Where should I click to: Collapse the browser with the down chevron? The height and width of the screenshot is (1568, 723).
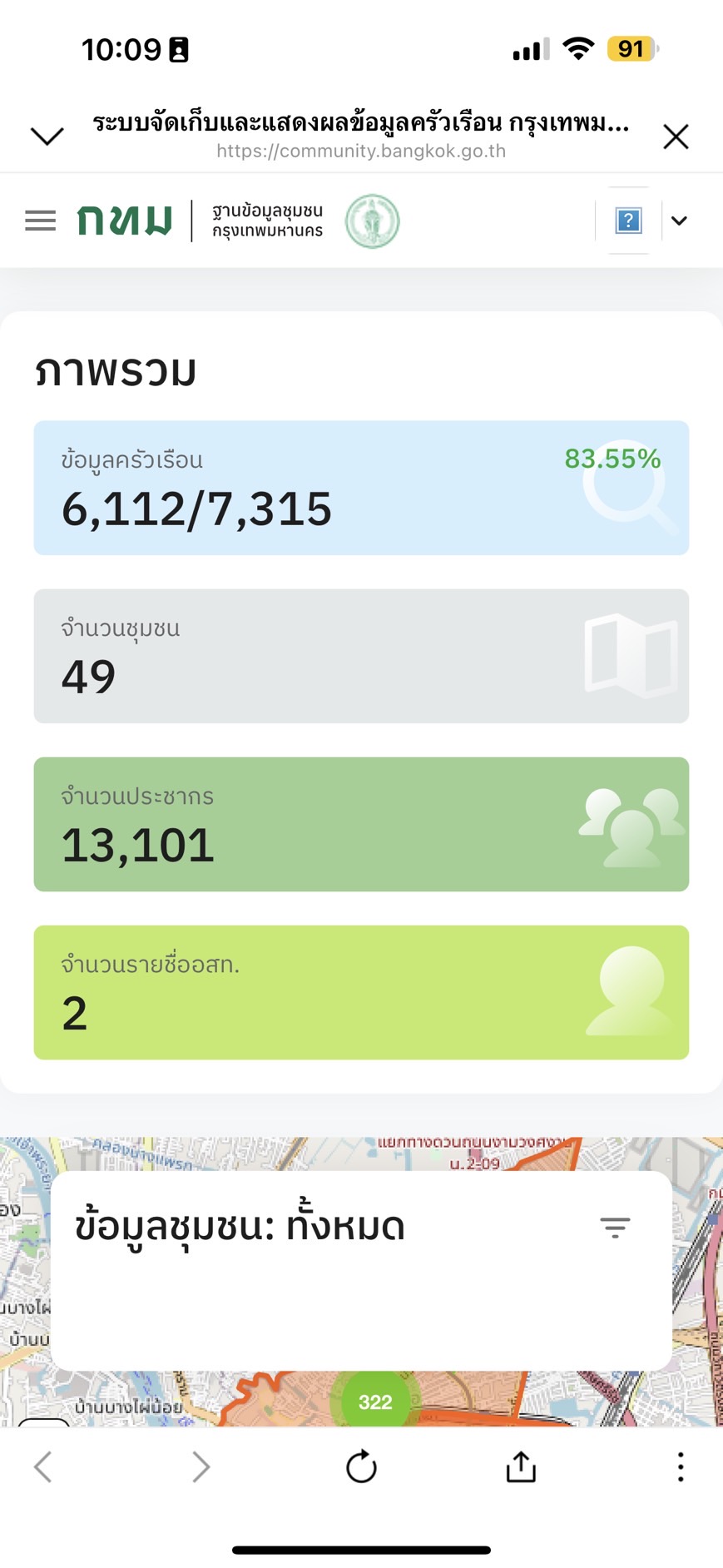point(47,136)
